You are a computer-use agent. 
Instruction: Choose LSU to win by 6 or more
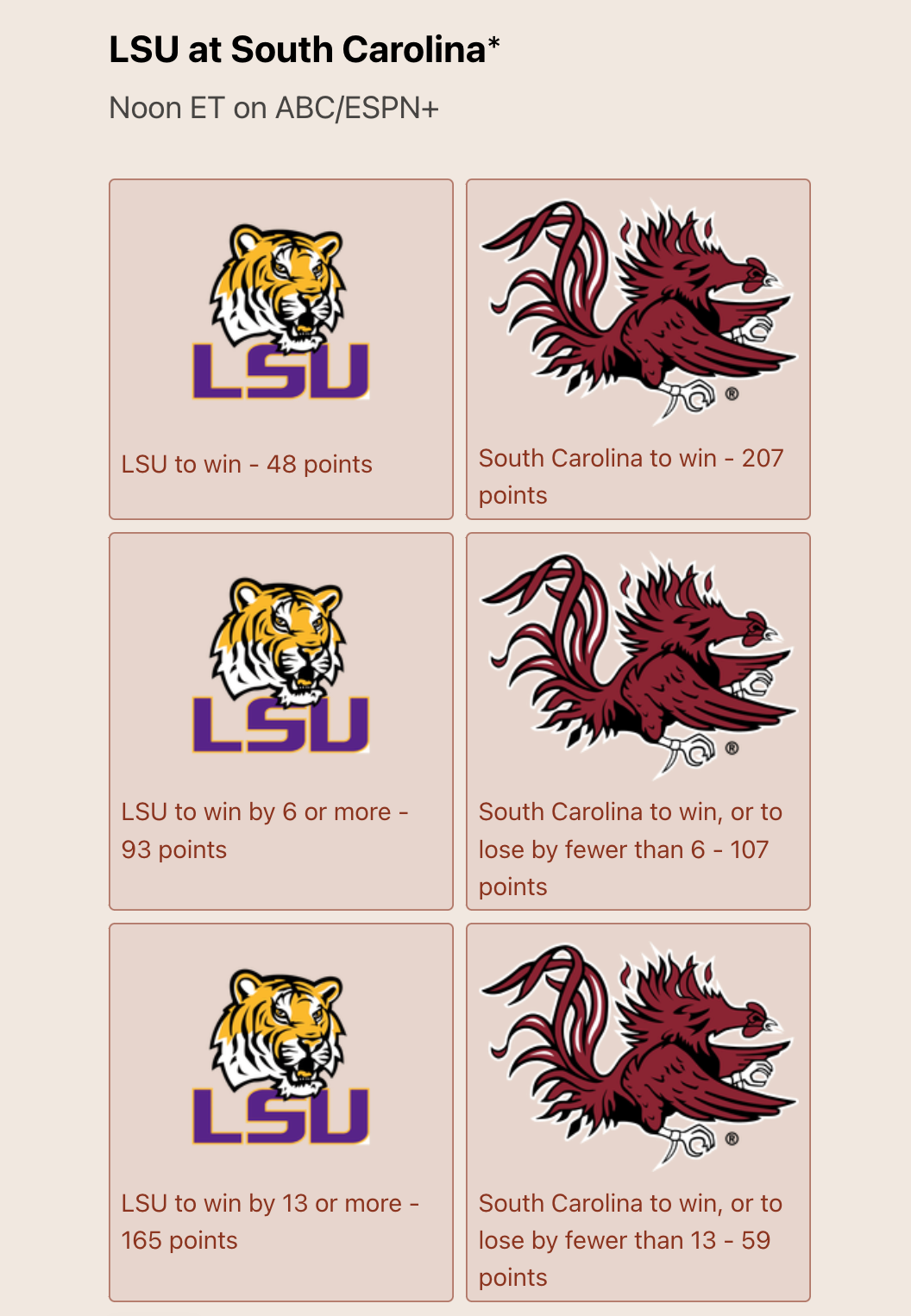(281, 721)
